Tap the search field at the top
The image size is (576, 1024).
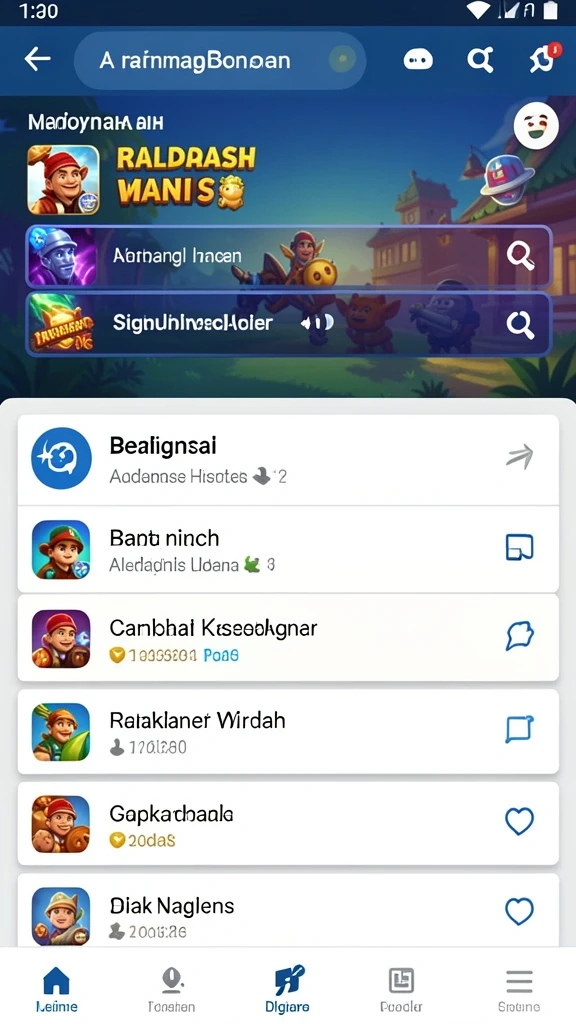point(220,61)
